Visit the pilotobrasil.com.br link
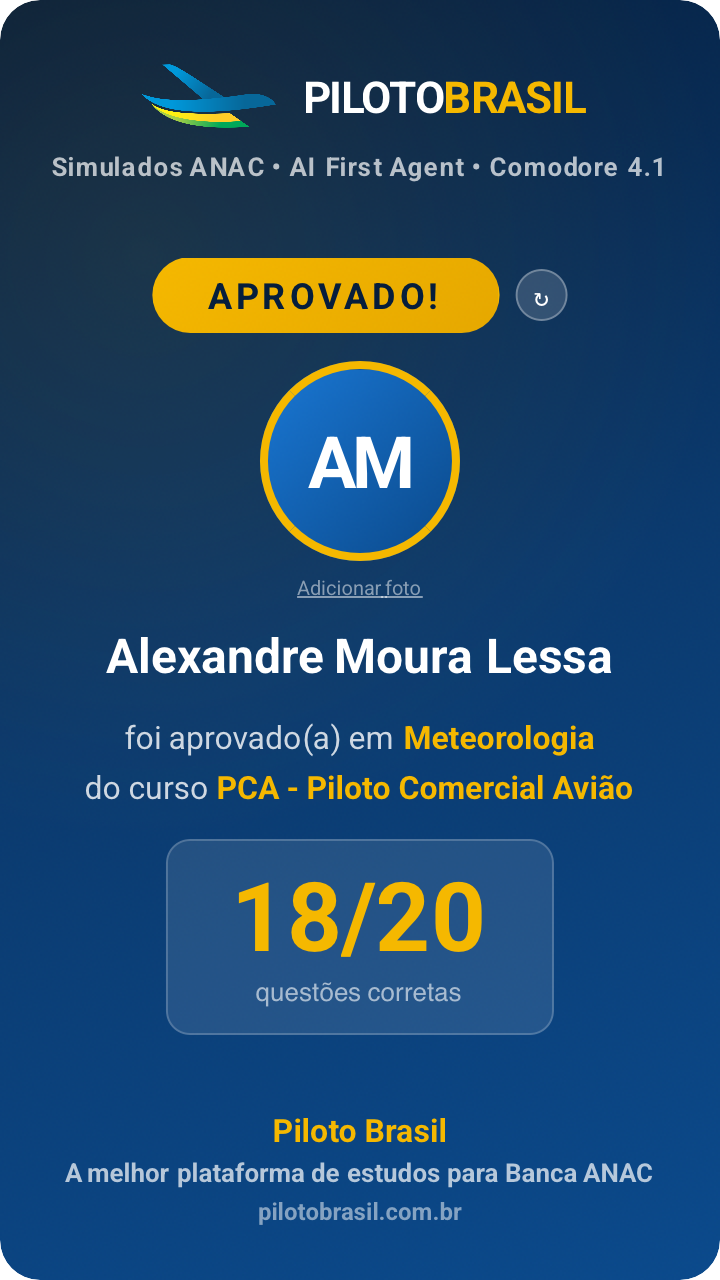This screenshot has height=1280, width=720. (x=360, y=1211)
